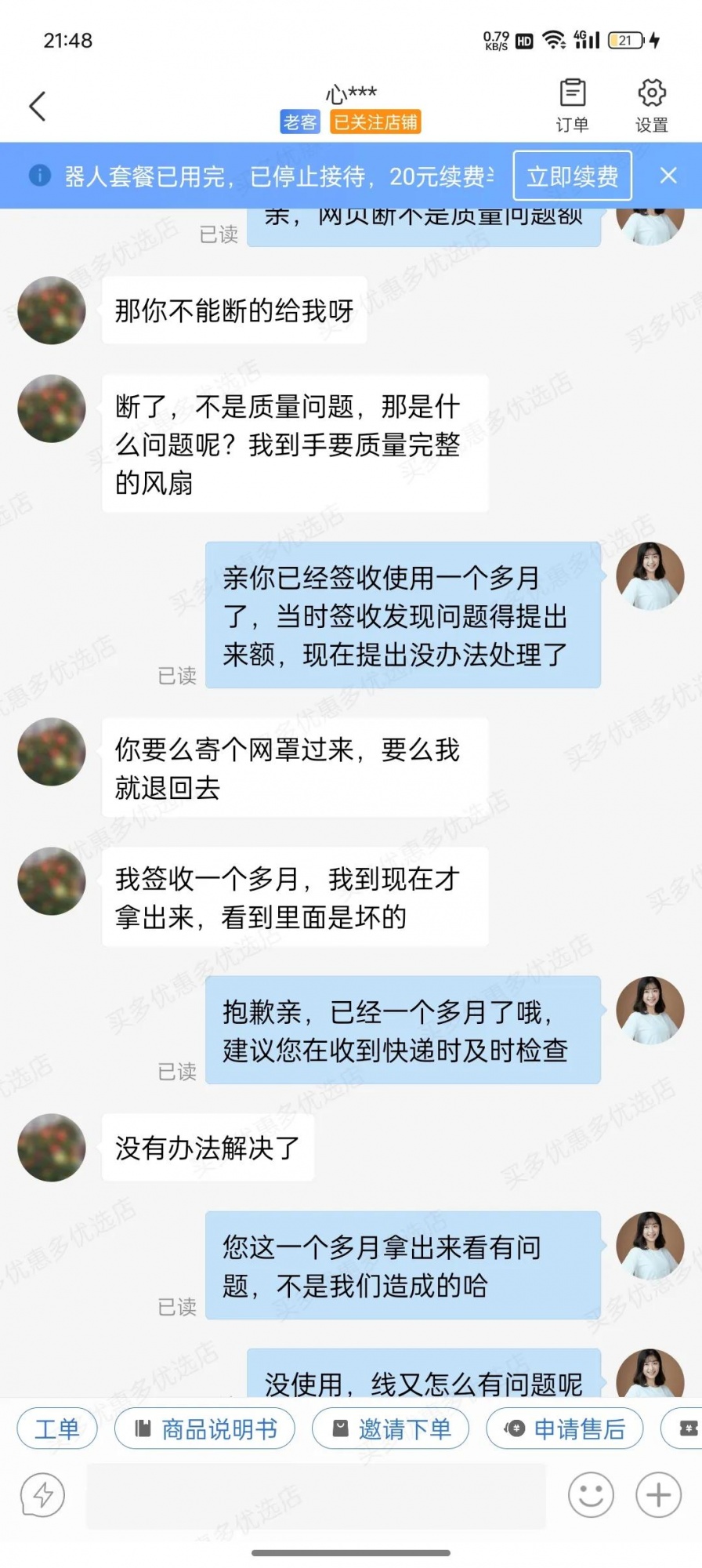The image size is (702, 1568).
Task: Open the 工单 work order chip
Action: (57, 1428)
